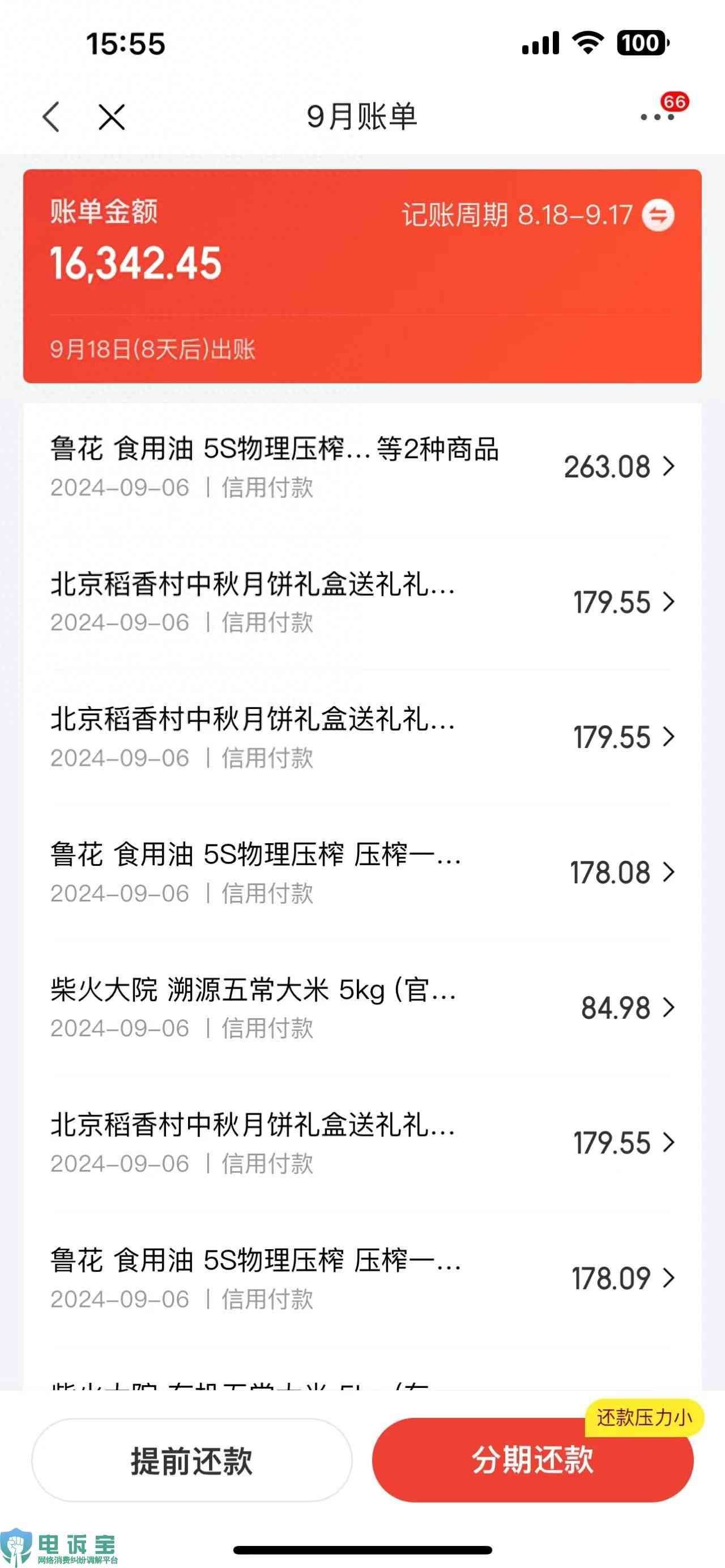The height and width of the screenshot is (1568, 725).
Task: Show details of the 178.09 鲁花 order
Action: [x=362, y=1278]
